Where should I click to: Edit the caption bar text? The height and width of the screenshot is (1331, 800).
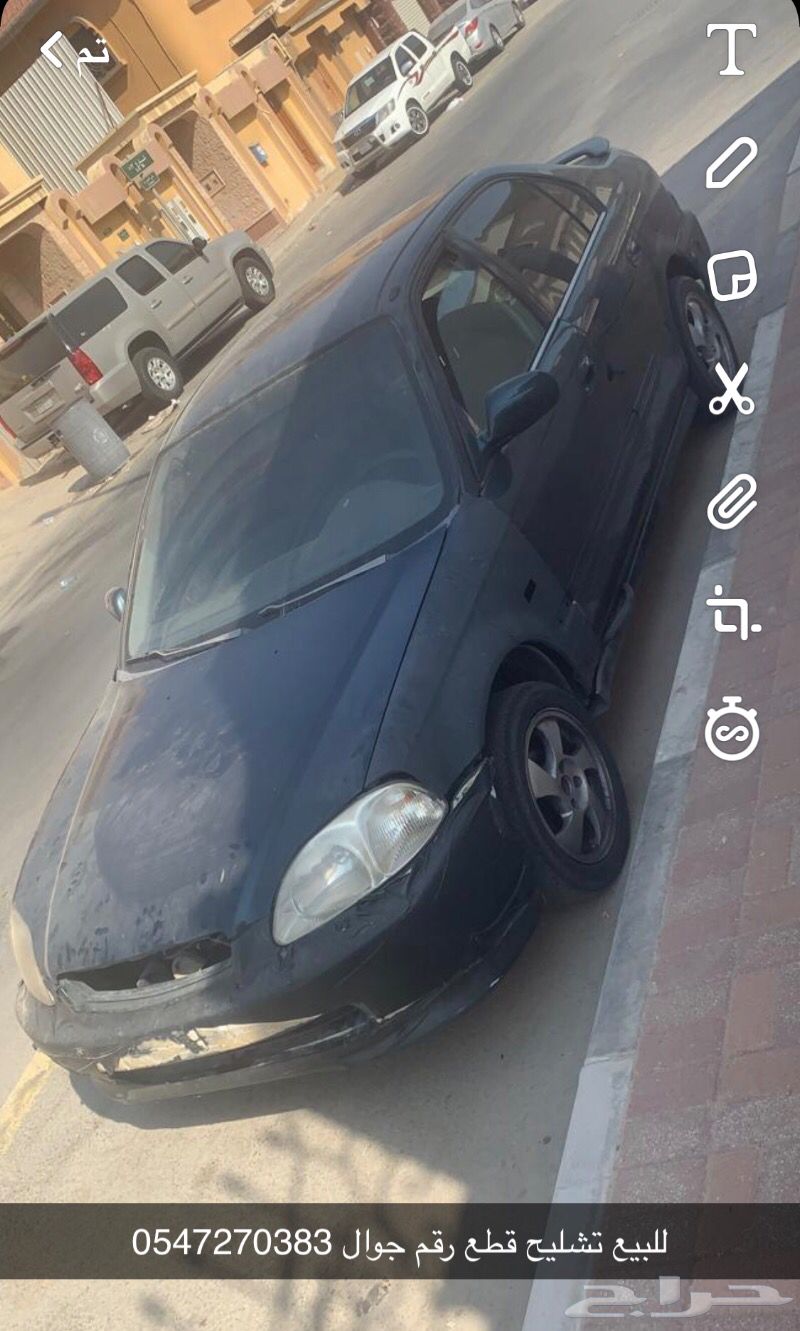click(x=400, y=1242)
